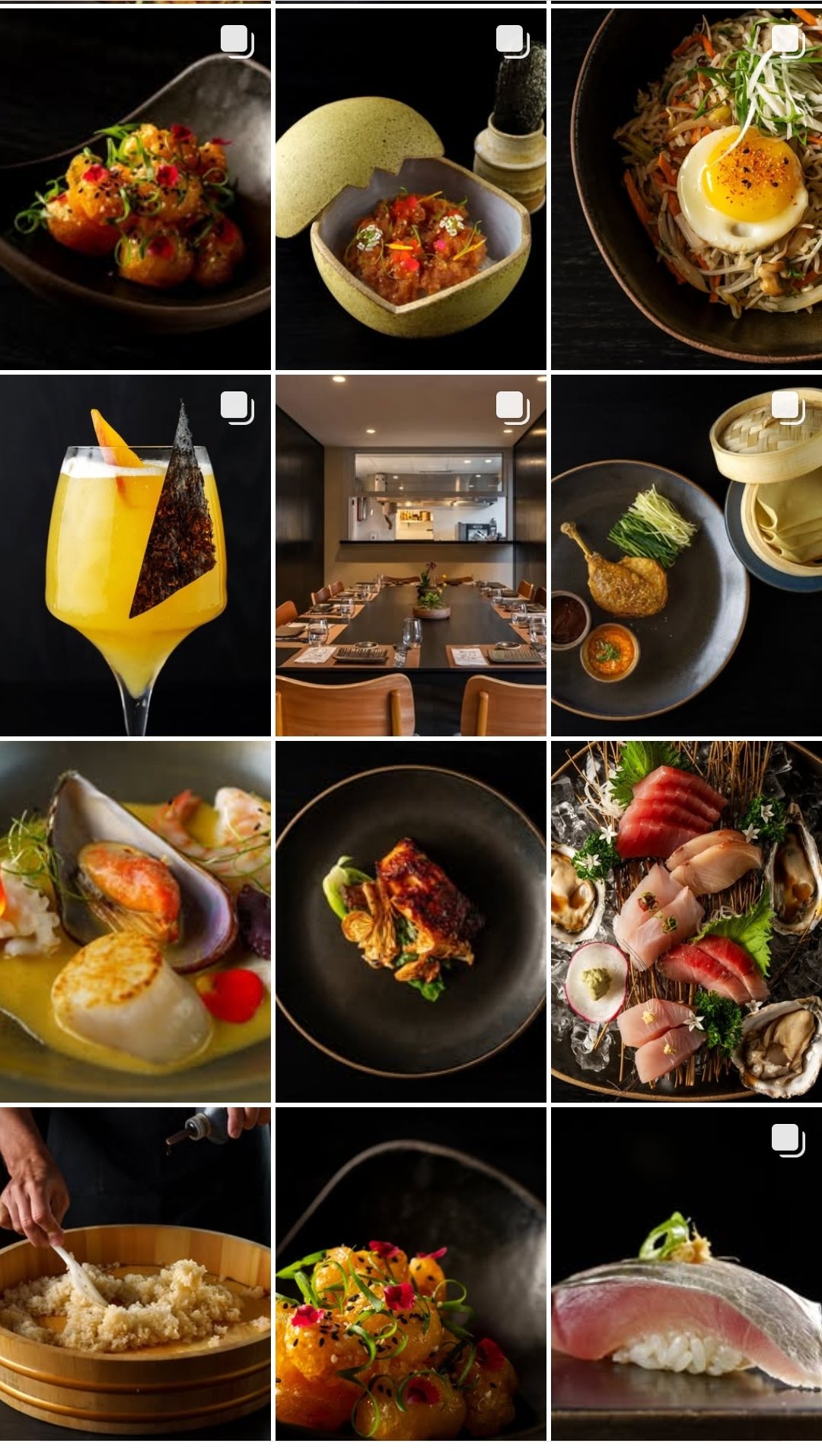Viewport: 822px width, 1456px height.
Task: Open the scallop and mussel seafood post
Action: coord(135,921)
